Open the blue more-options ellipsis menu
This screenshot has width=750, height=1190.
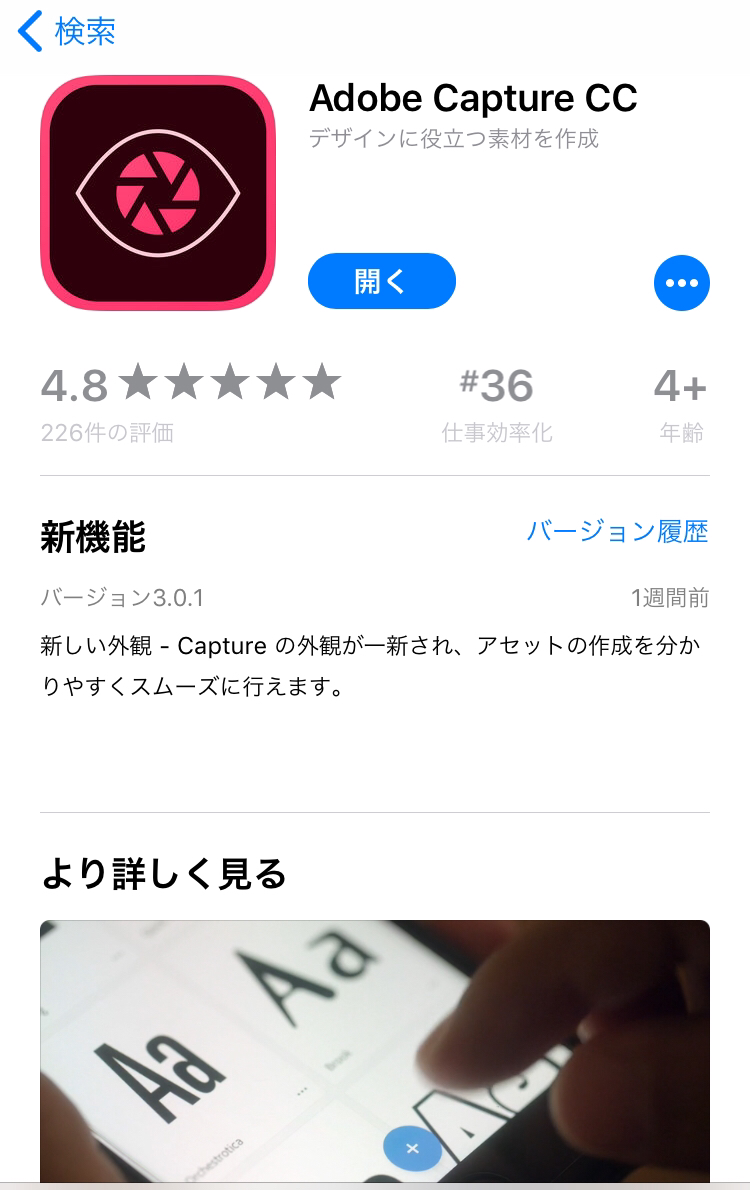coord(681,283)
